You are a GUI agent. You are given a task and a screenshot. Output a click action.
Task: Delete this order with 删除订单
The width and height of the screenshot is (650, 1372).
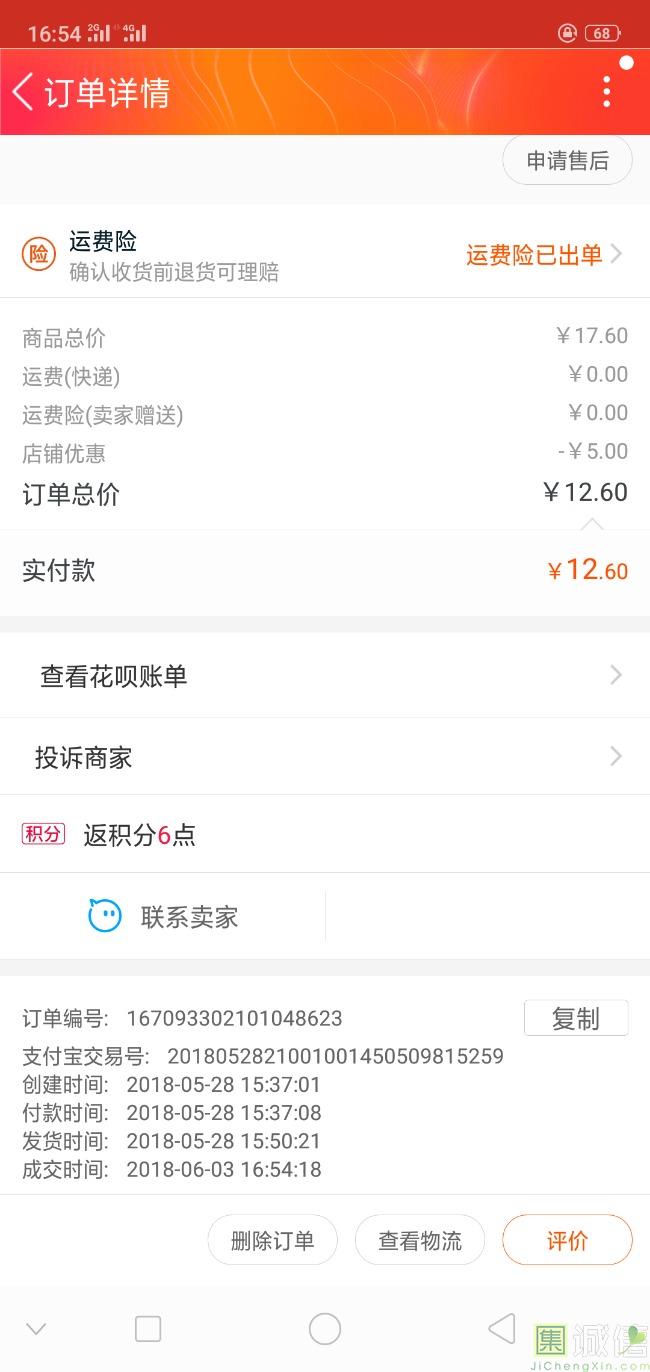[272, 1240]
